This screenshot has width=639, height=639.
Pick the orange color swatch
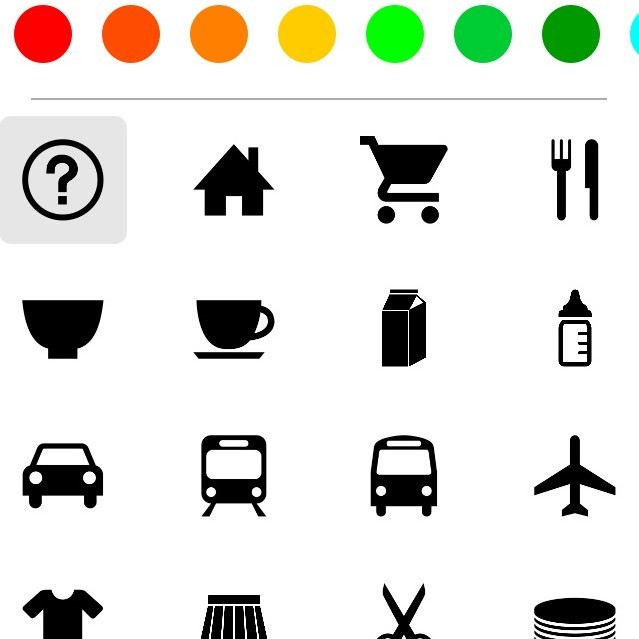(219, 34)
